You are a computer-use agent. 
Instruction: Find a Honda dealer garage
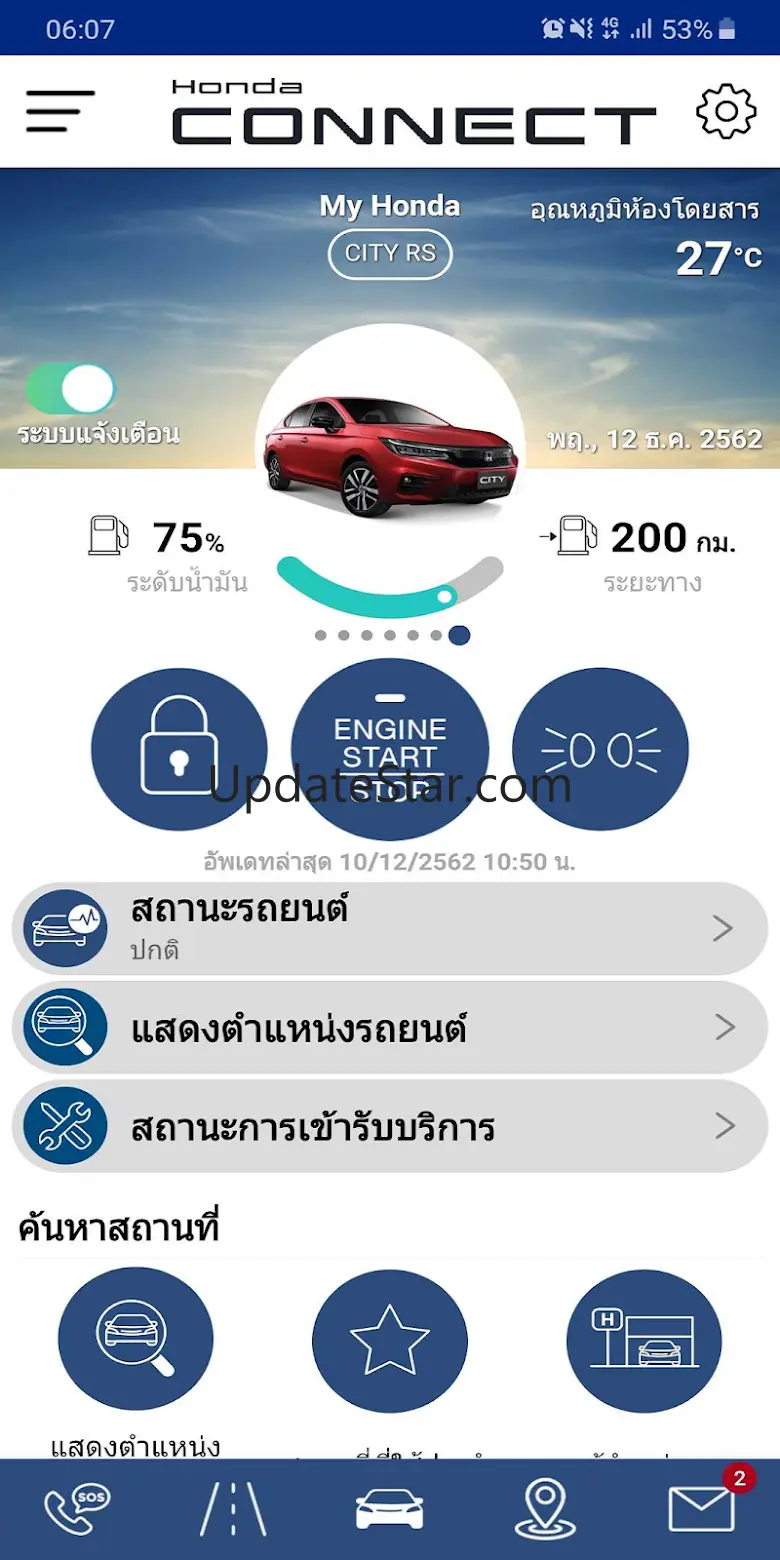tap(644, 1340)
